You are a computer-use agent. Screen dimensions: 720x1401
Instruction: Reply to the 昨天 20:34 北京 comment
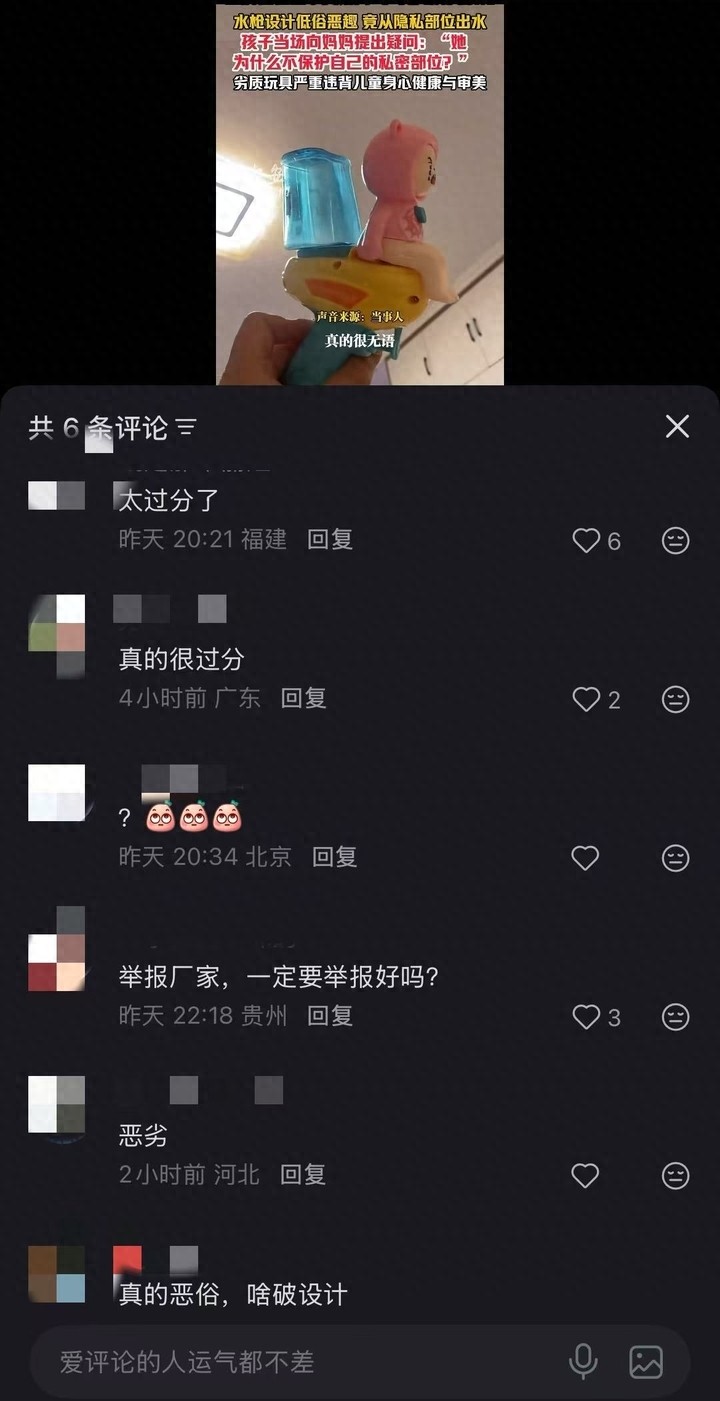click(x=334, y=857)
